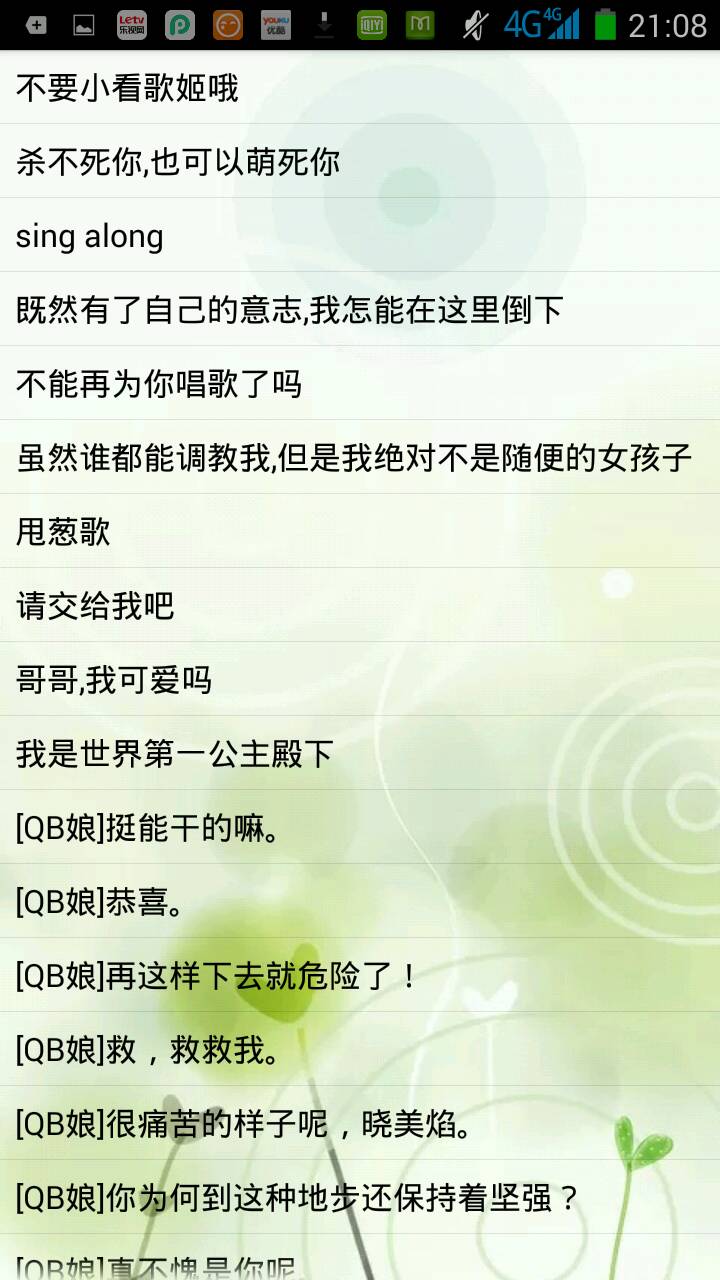Tap the row 杀不死你,也可以萌死你
Image resolution: width=720 pixels, height=1280 pixels.
tap(178, 162)
